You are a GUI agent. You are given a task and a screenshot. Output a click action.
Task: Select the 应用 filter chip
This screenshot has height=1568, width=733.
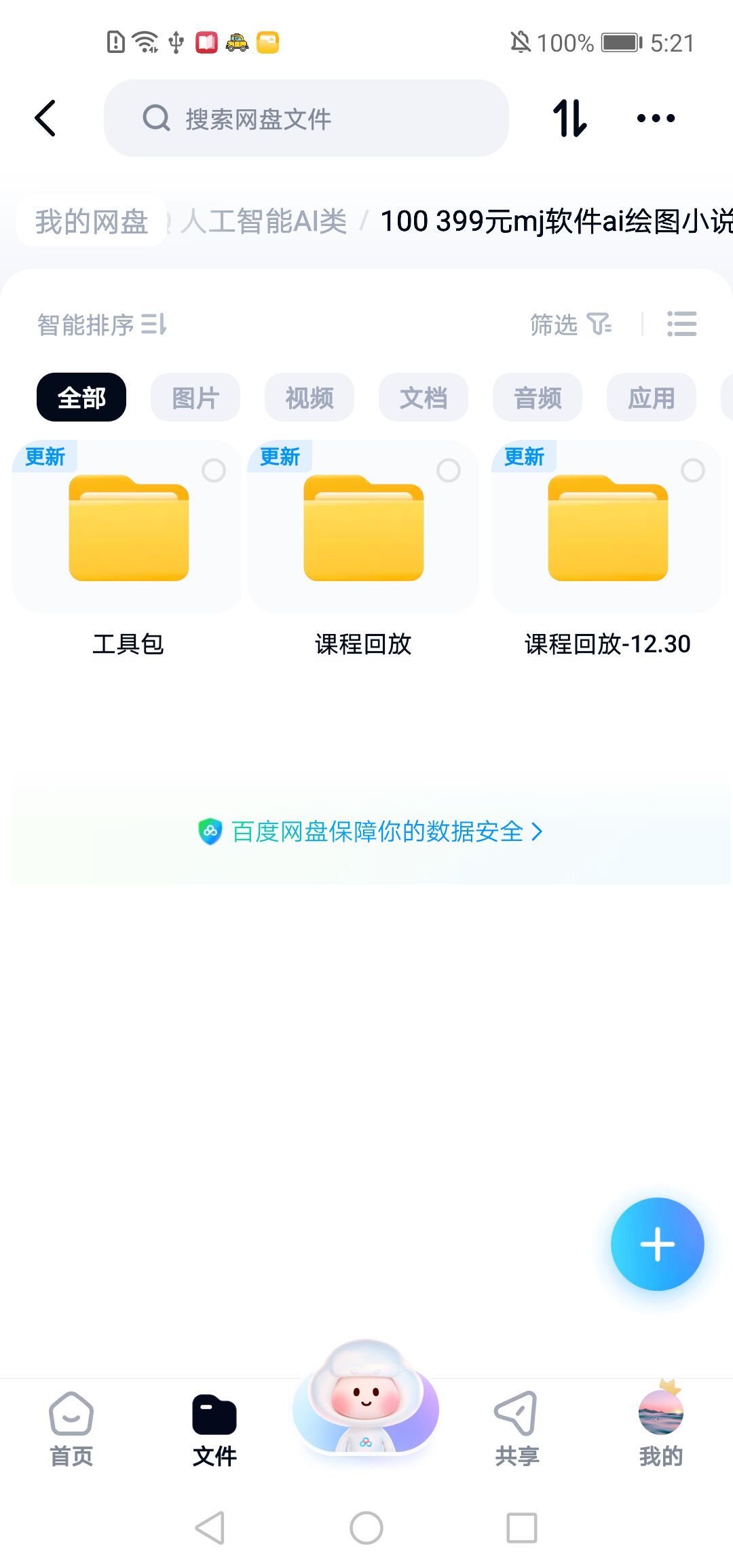click(x=652, y=398)
